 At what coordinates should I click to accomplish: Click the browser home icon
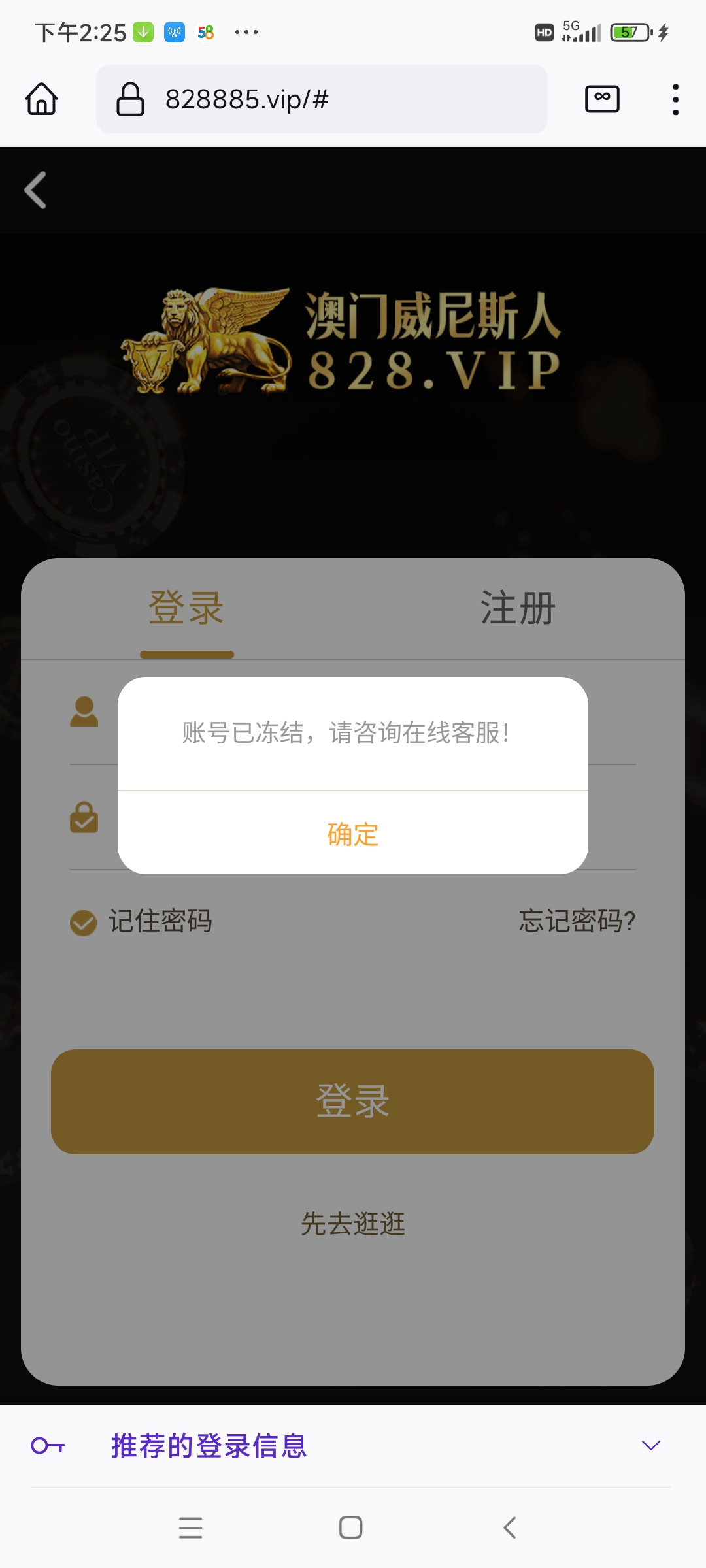tap(41, 99)
